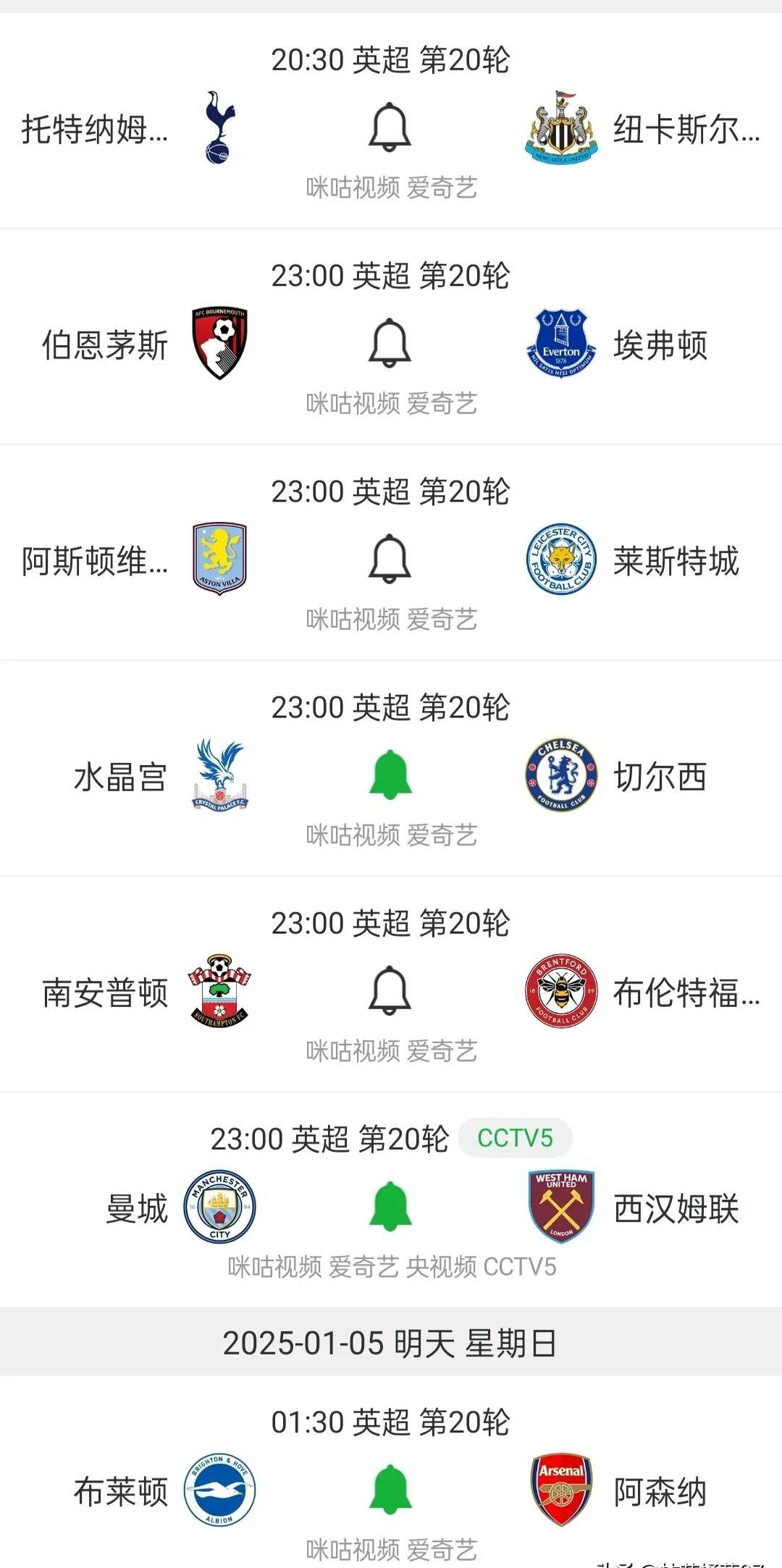This screenshot has height=1568, width=782.
Task: Open the Bournemouth team badge
Action: 219,343
